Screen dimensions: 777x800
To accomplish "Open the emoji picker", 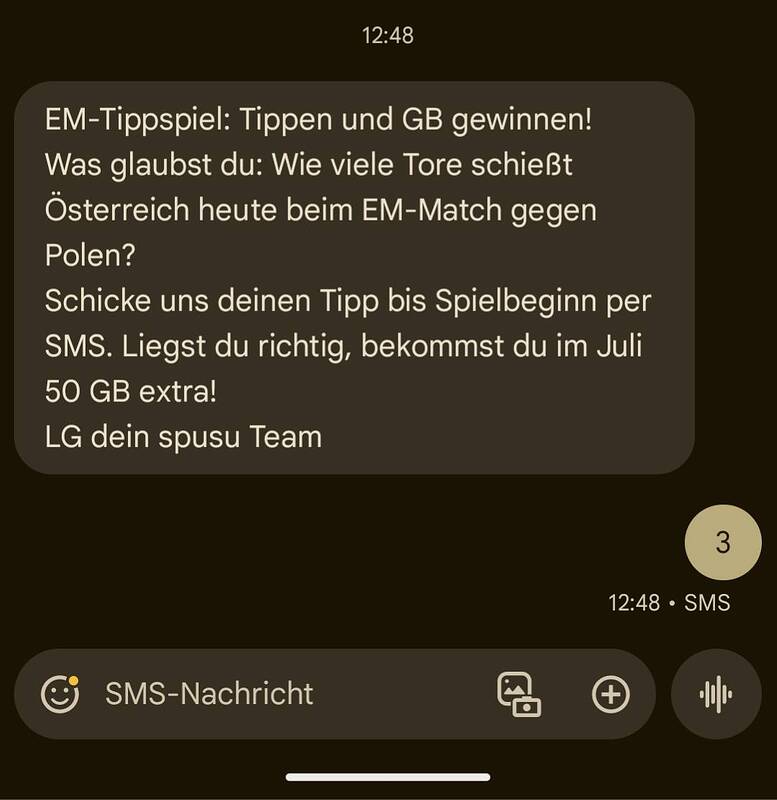I will [60, 693].
